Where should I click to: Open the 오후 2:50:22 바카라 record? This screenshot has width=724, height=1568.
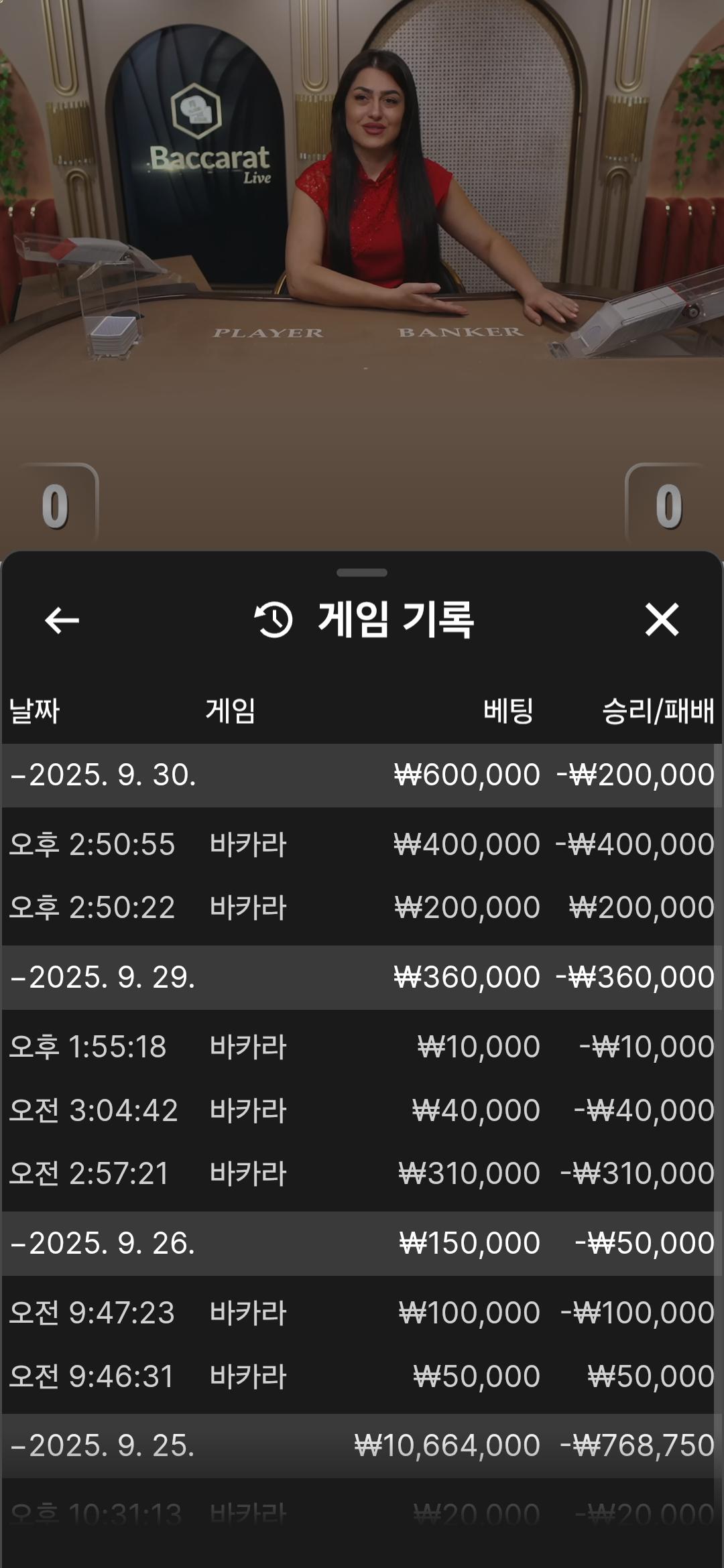(361, 907)
